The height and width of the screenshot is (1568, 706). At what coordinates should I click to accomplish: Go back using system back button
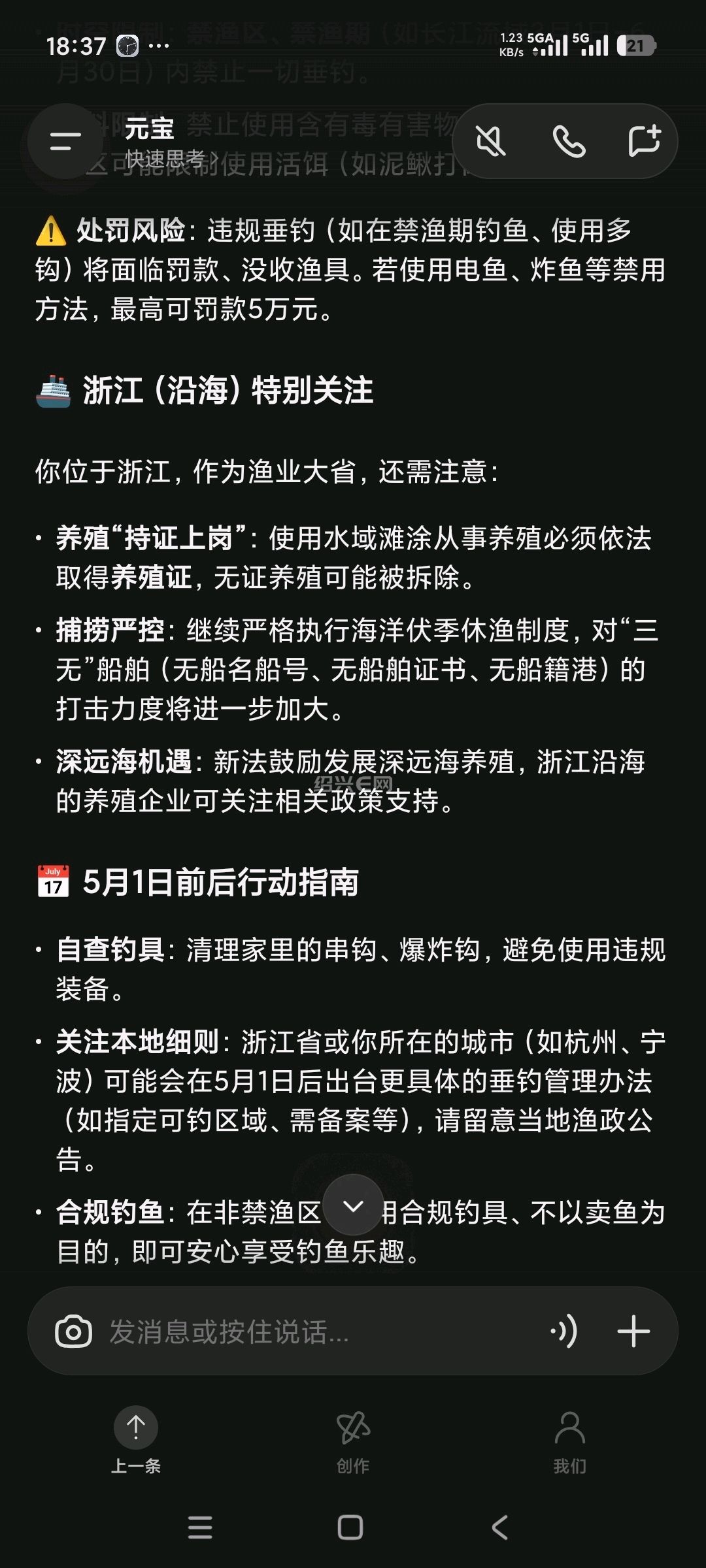pyautogui.click(x=500, y=1527)
